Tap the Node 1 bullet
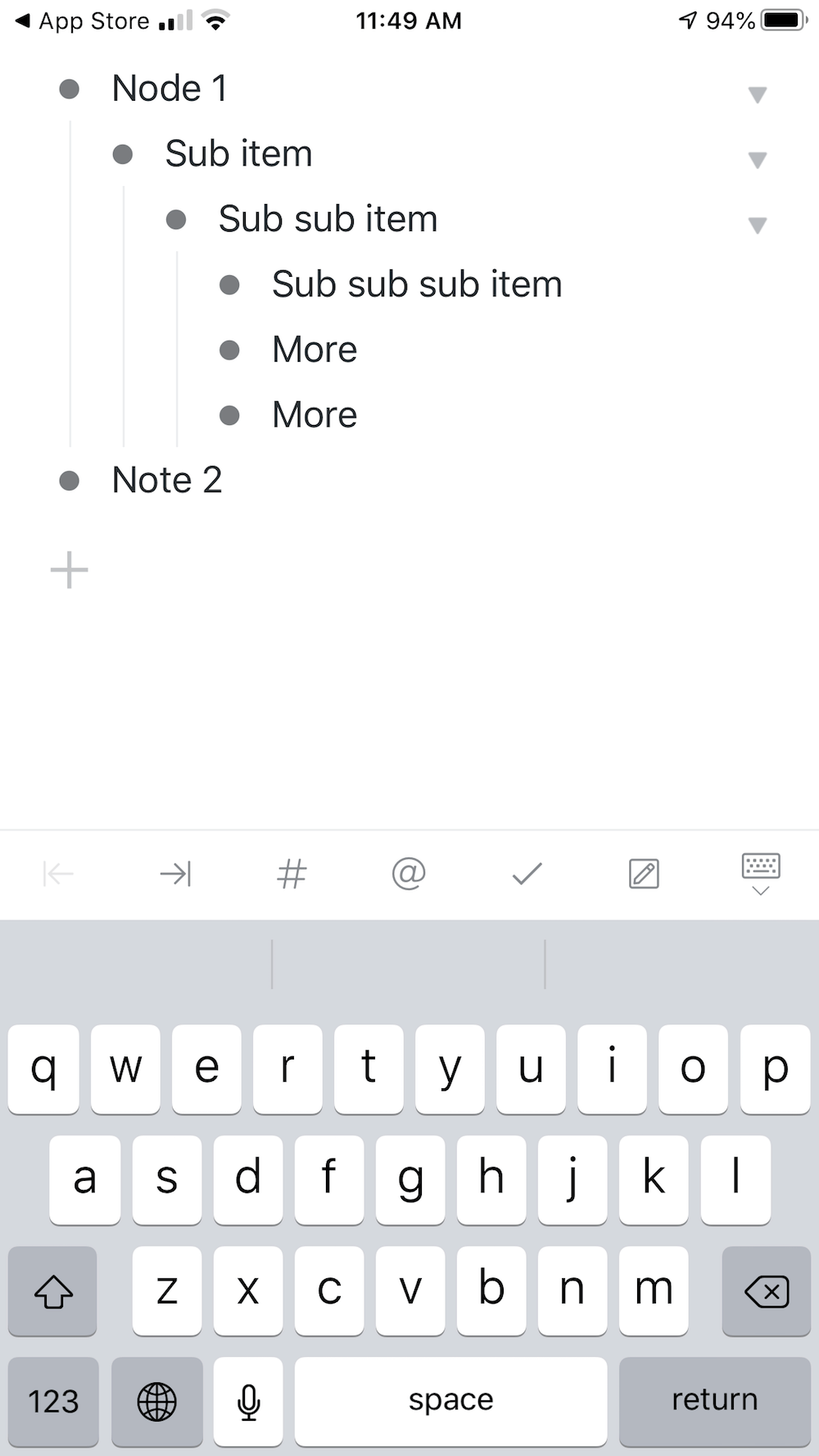The height and width of the screenshot is (1456, 819). [x=70, y=88]
